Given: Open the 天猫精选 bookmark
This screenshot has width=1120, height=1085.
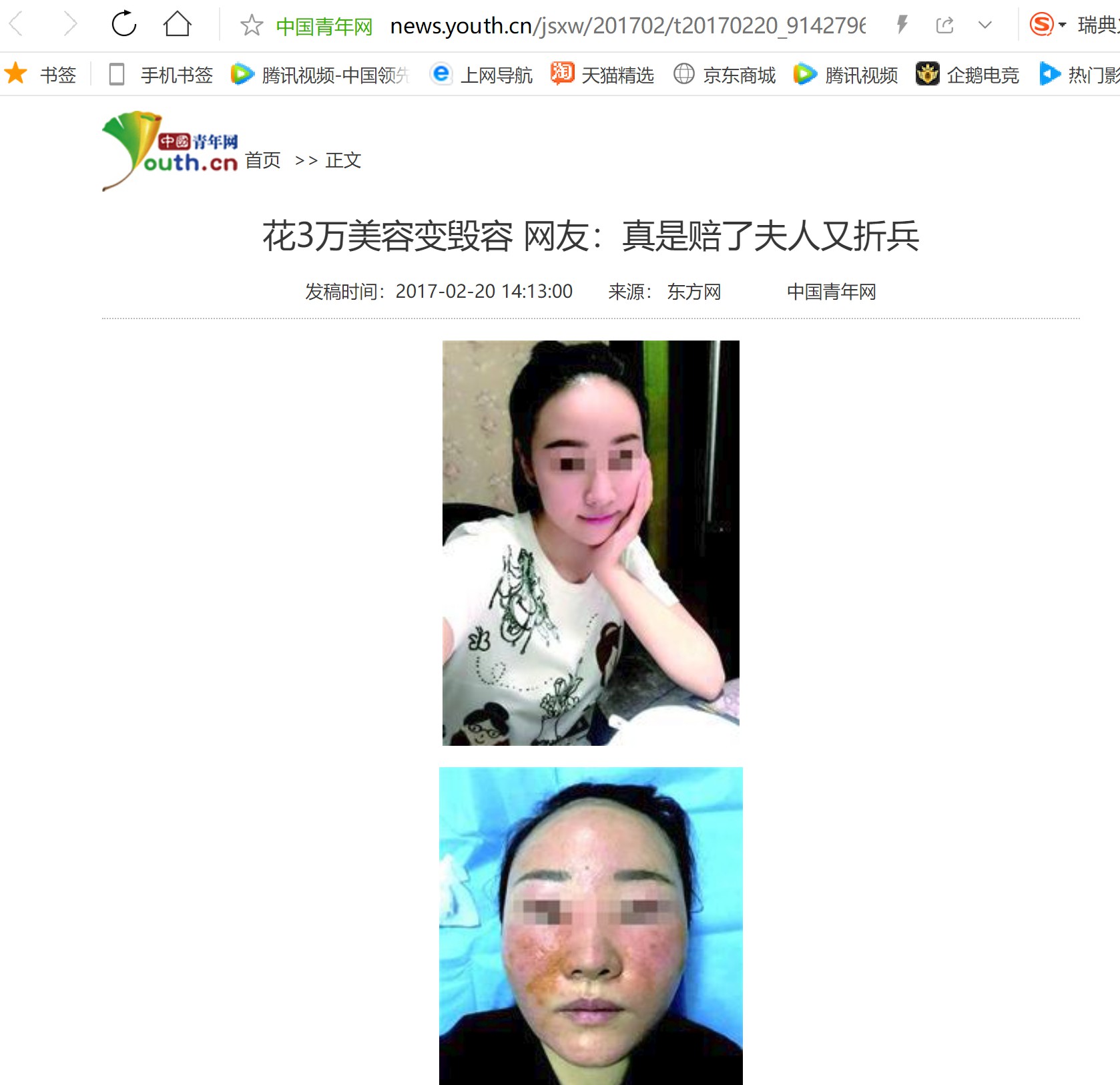Looking at the screenshot, I should pos(603,74).
